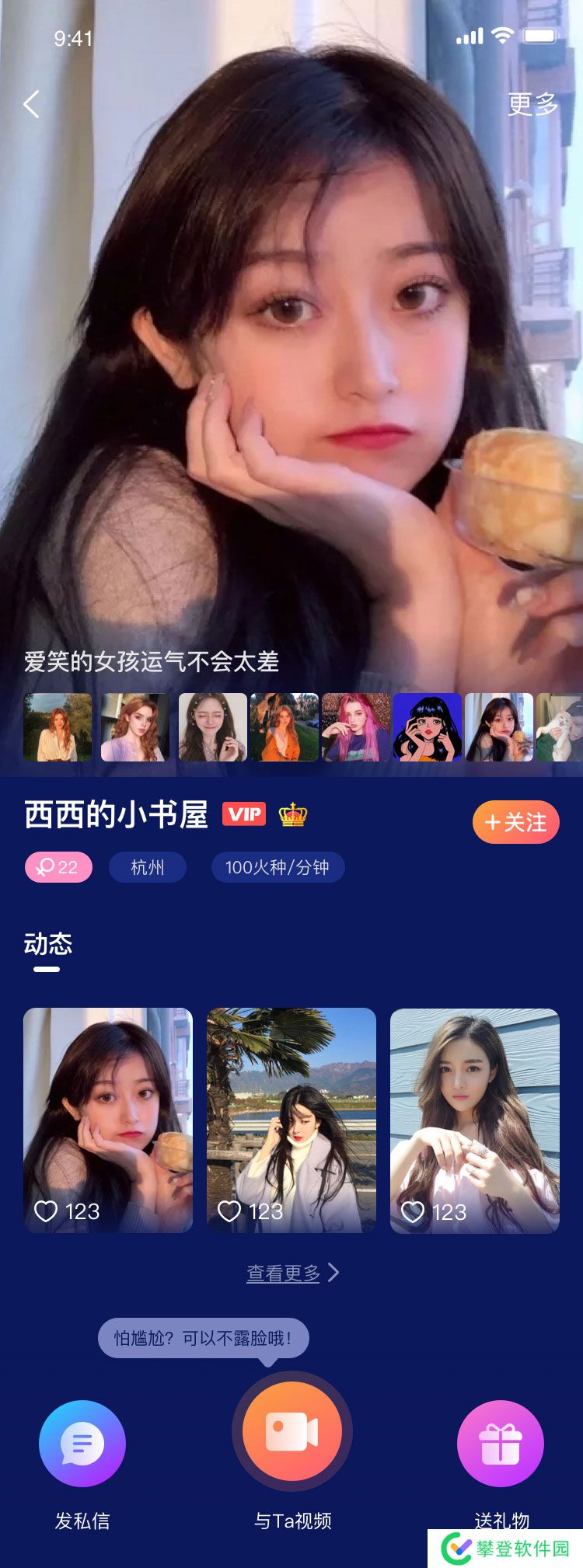Select the 动态 tab
Screen dimensions: 583x1568
47,944
